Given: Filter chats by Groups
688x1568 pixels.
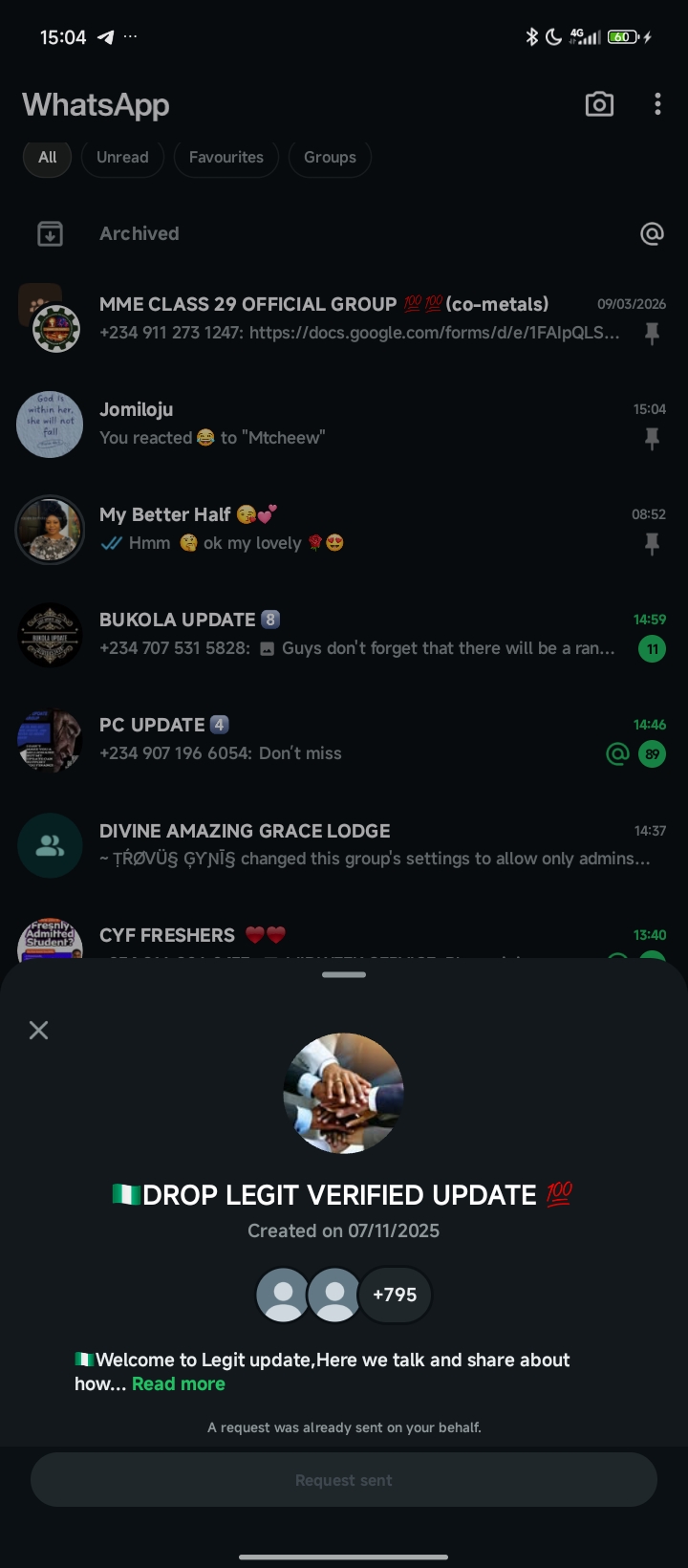Looking at the screenshot, I should (x=330, y=158).
